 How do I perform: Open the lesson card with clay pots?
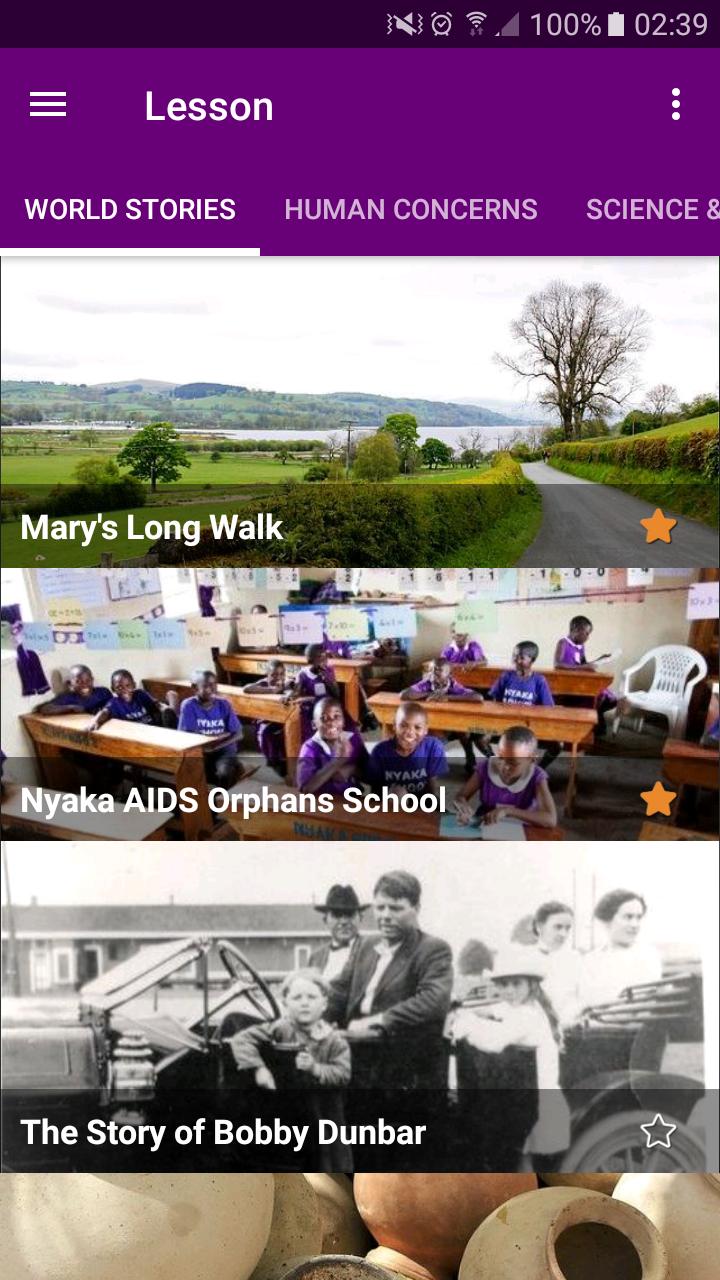pos(360,1228)
